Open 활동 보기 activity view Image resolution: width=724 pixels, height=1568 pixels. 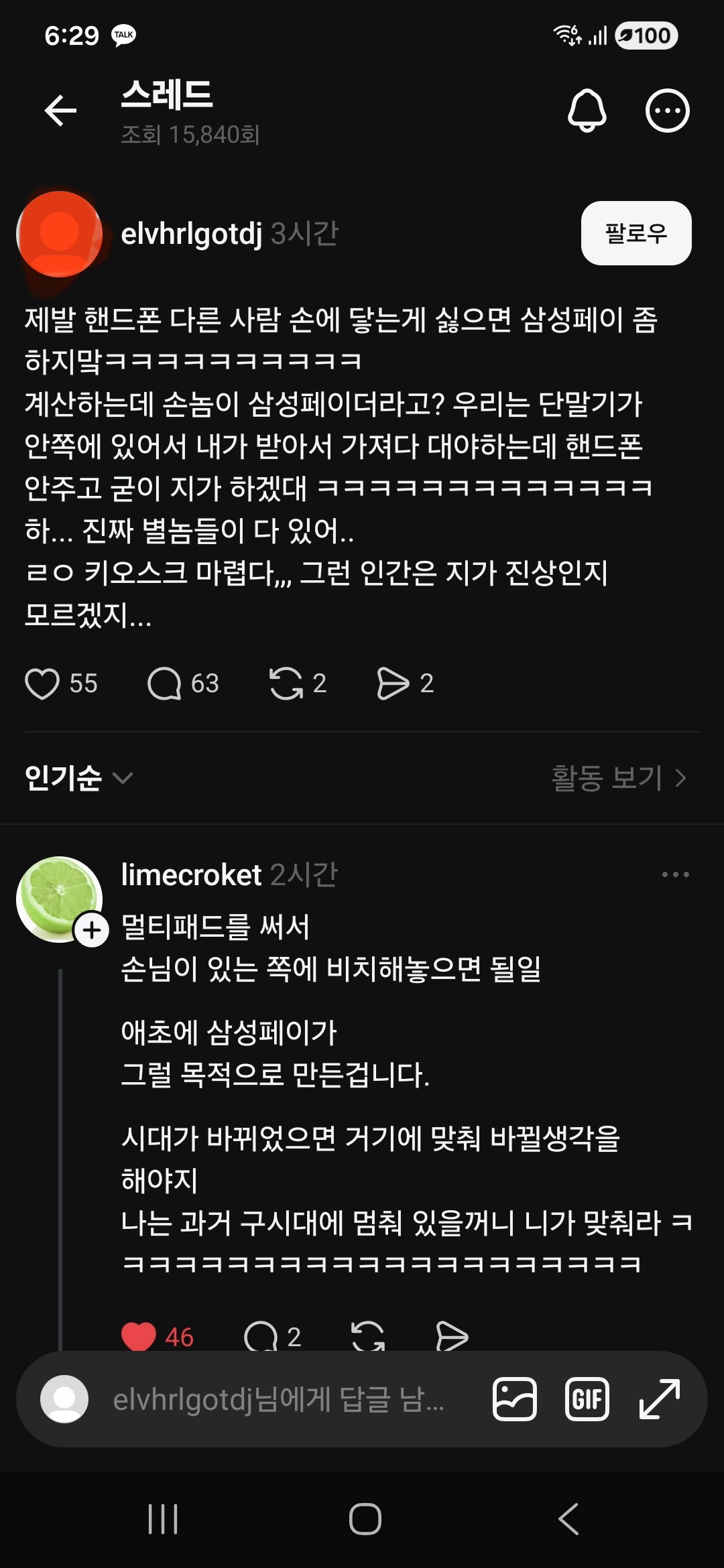point(618,778)
